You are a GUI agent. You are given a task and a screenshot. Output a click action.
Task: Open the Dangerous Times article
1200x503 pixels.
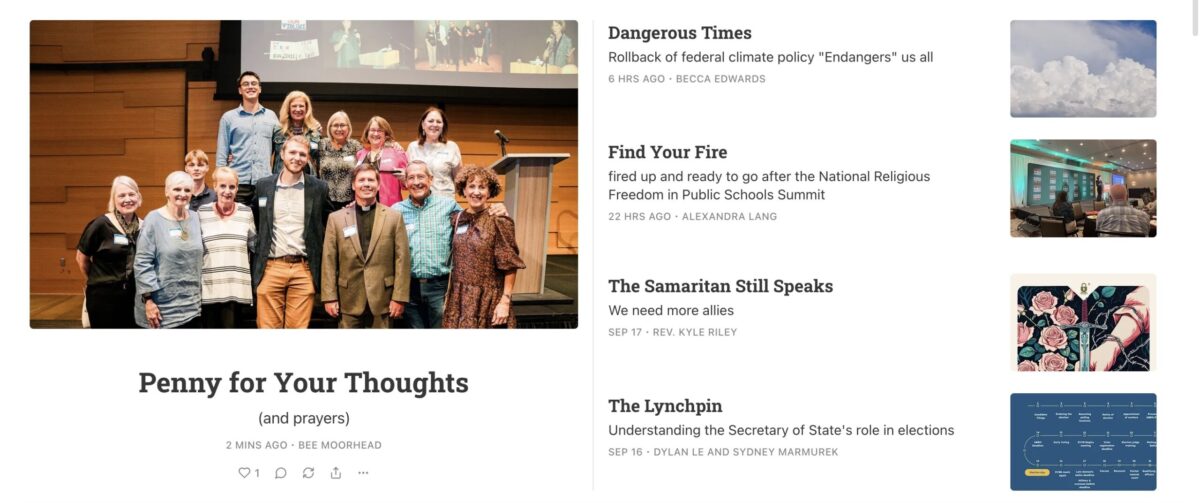[679, 33]
